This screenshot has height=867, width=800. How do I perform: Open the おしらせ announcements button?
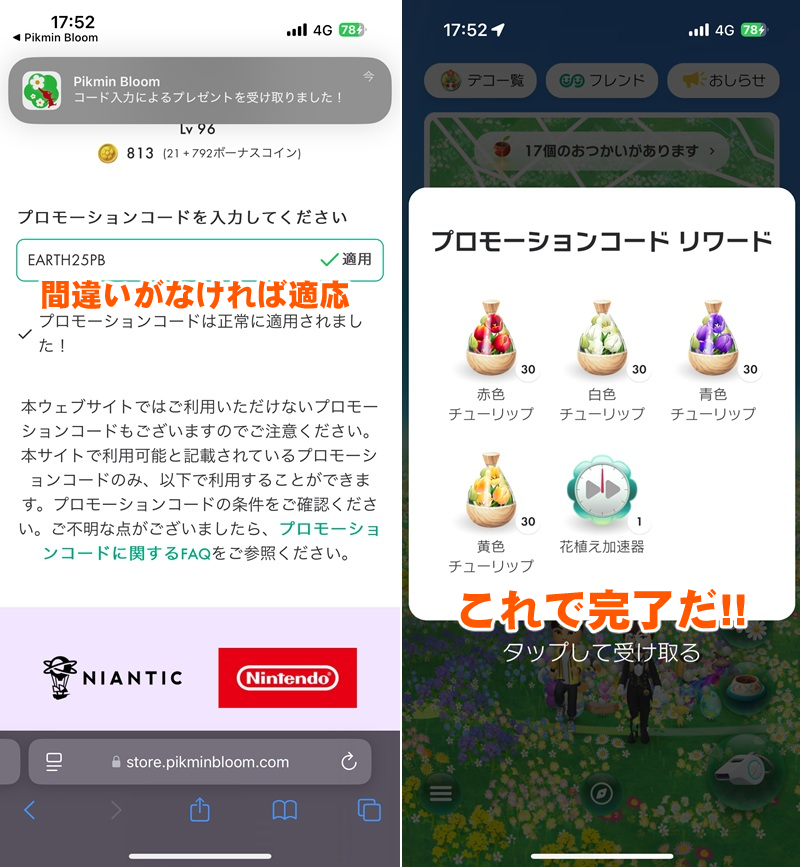click(x=725, y=80)
